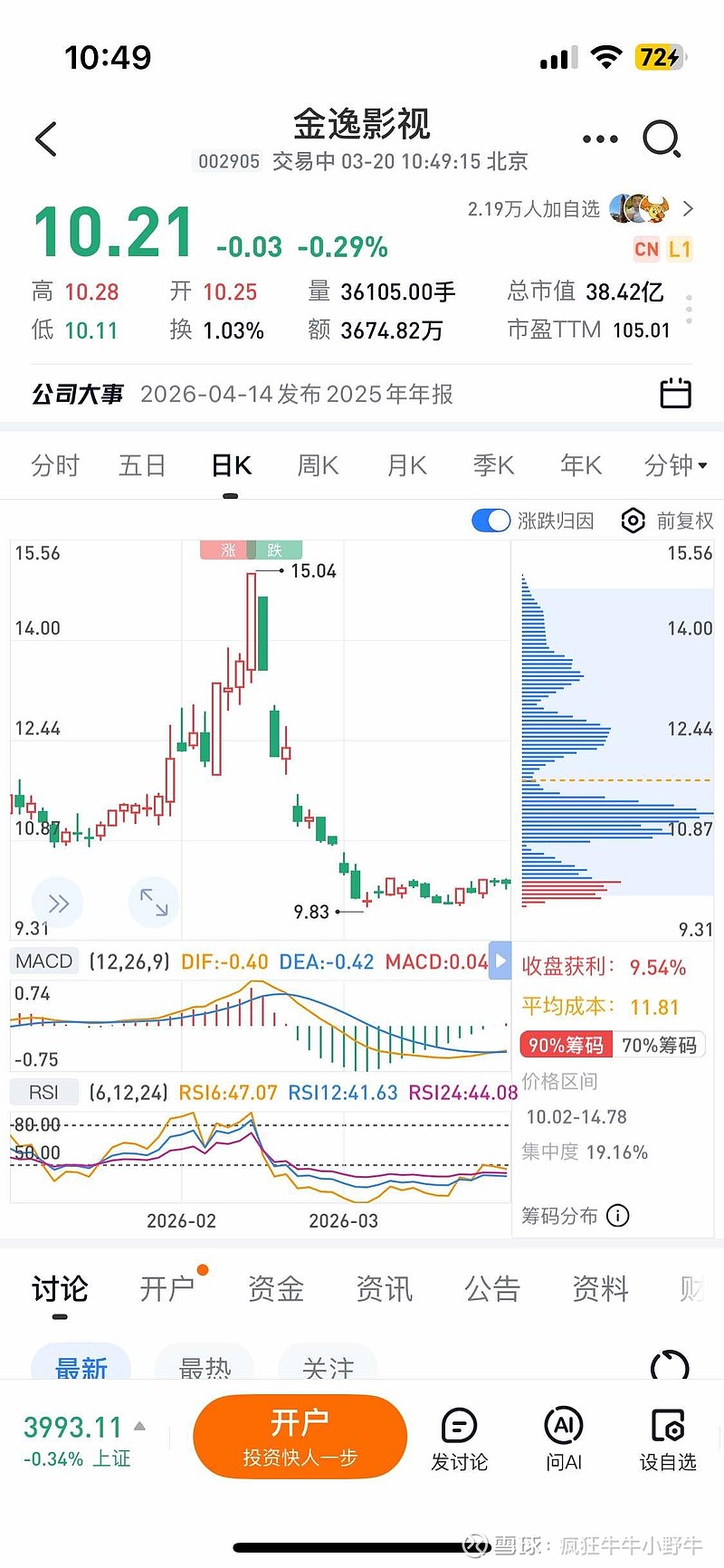
Task: Switch to the 公告 tab
Action: [491, 1288]
